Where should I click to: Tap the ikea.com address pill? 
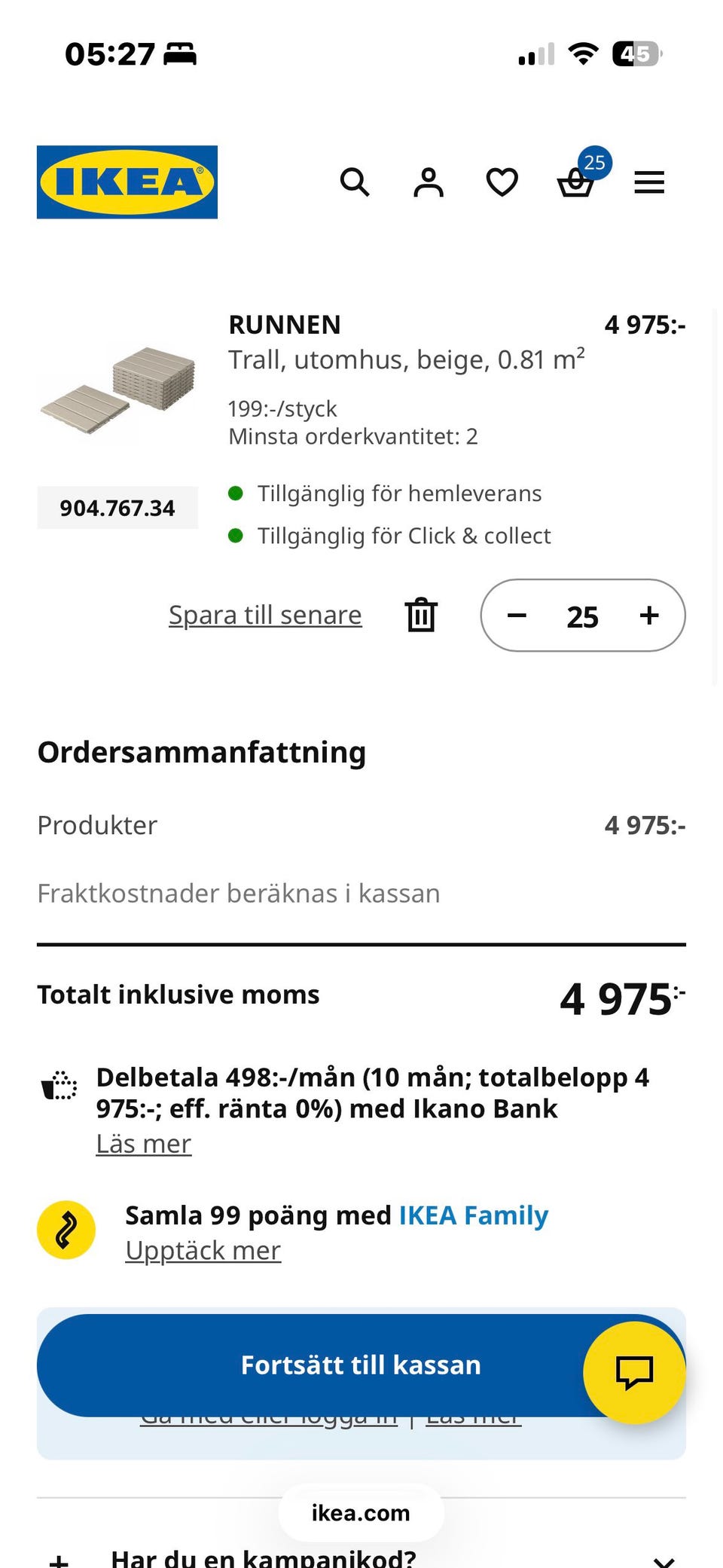361,1511
